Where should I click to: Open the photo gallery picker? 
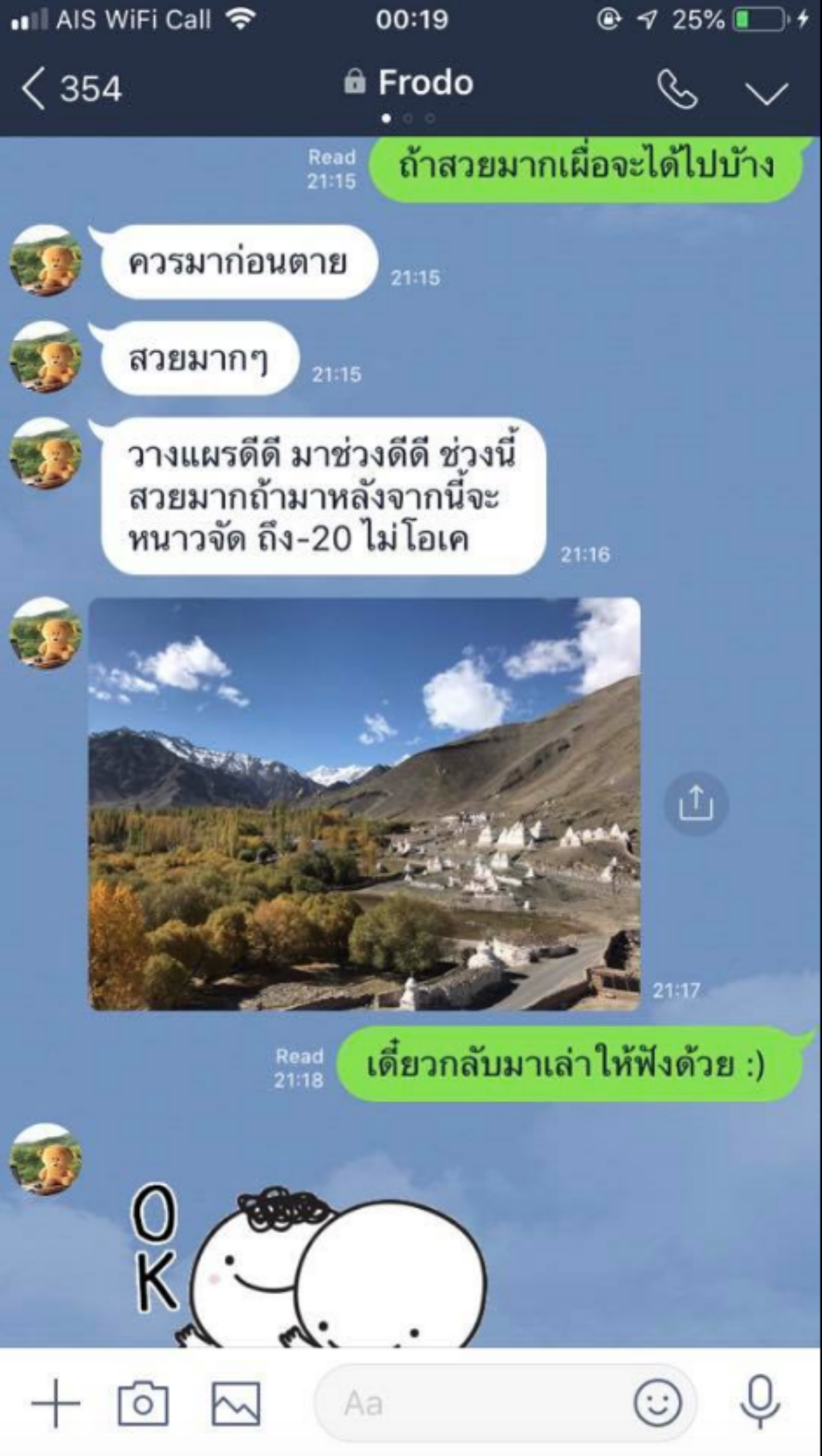pos(236,1403)
